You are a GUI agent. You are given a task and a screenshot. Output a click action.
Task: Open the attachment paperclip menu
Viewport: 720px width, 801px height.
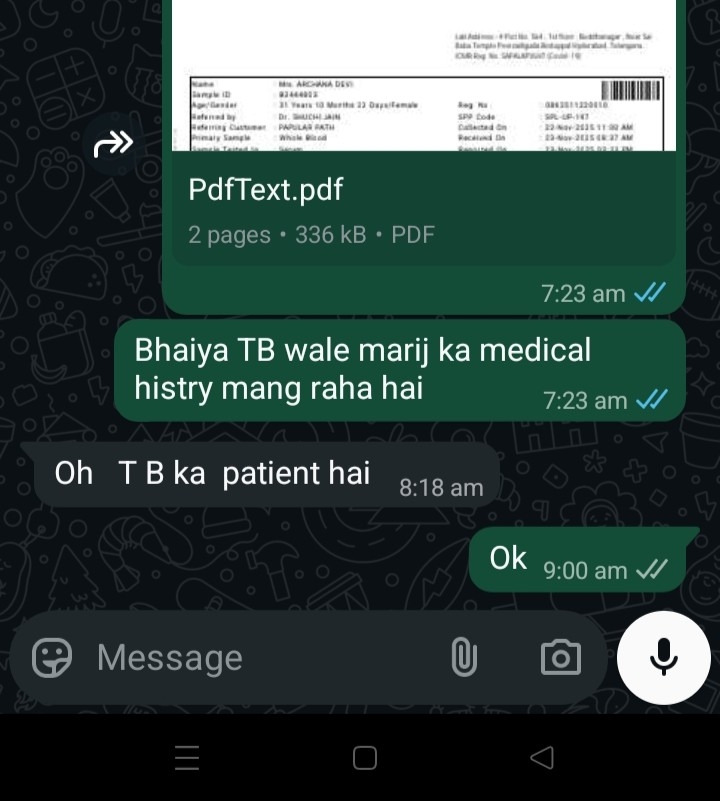[x=463, y=657]
